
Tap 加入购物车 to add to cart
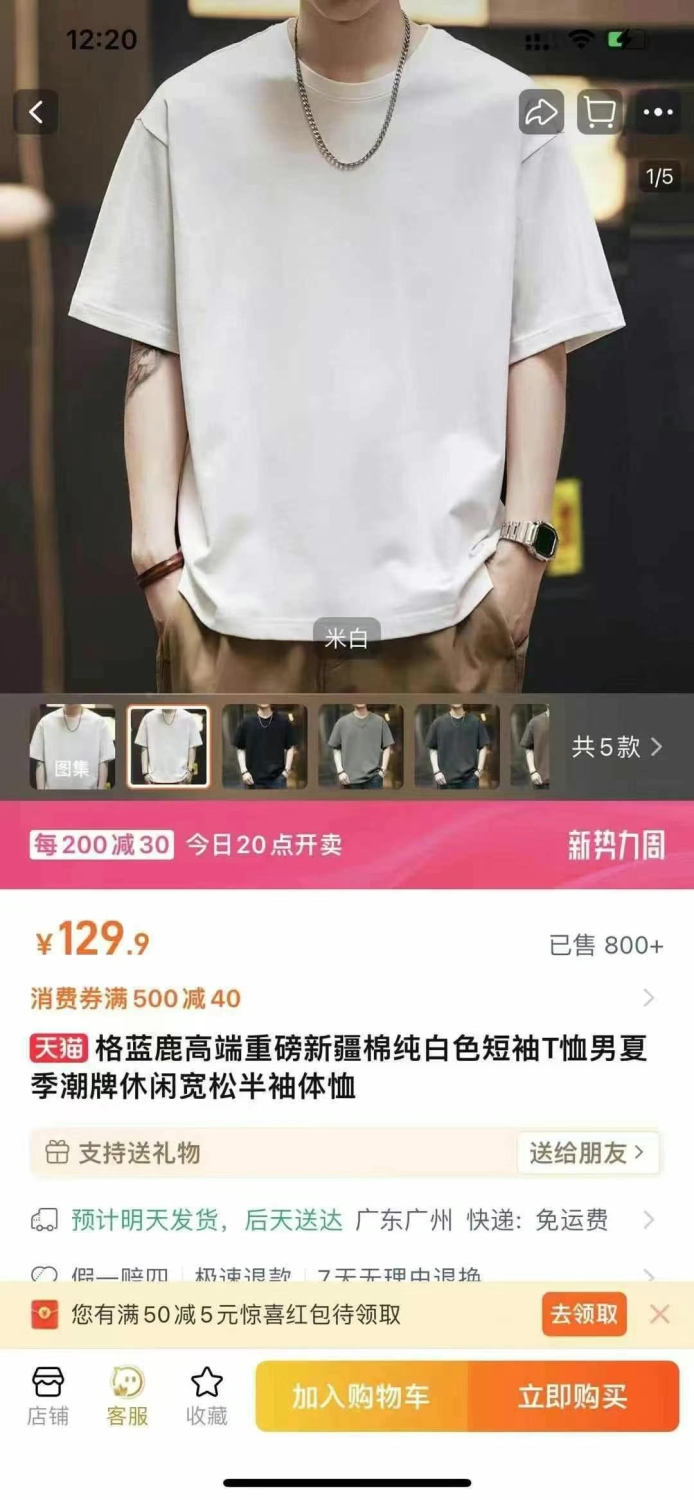(x=361, y=1396)
